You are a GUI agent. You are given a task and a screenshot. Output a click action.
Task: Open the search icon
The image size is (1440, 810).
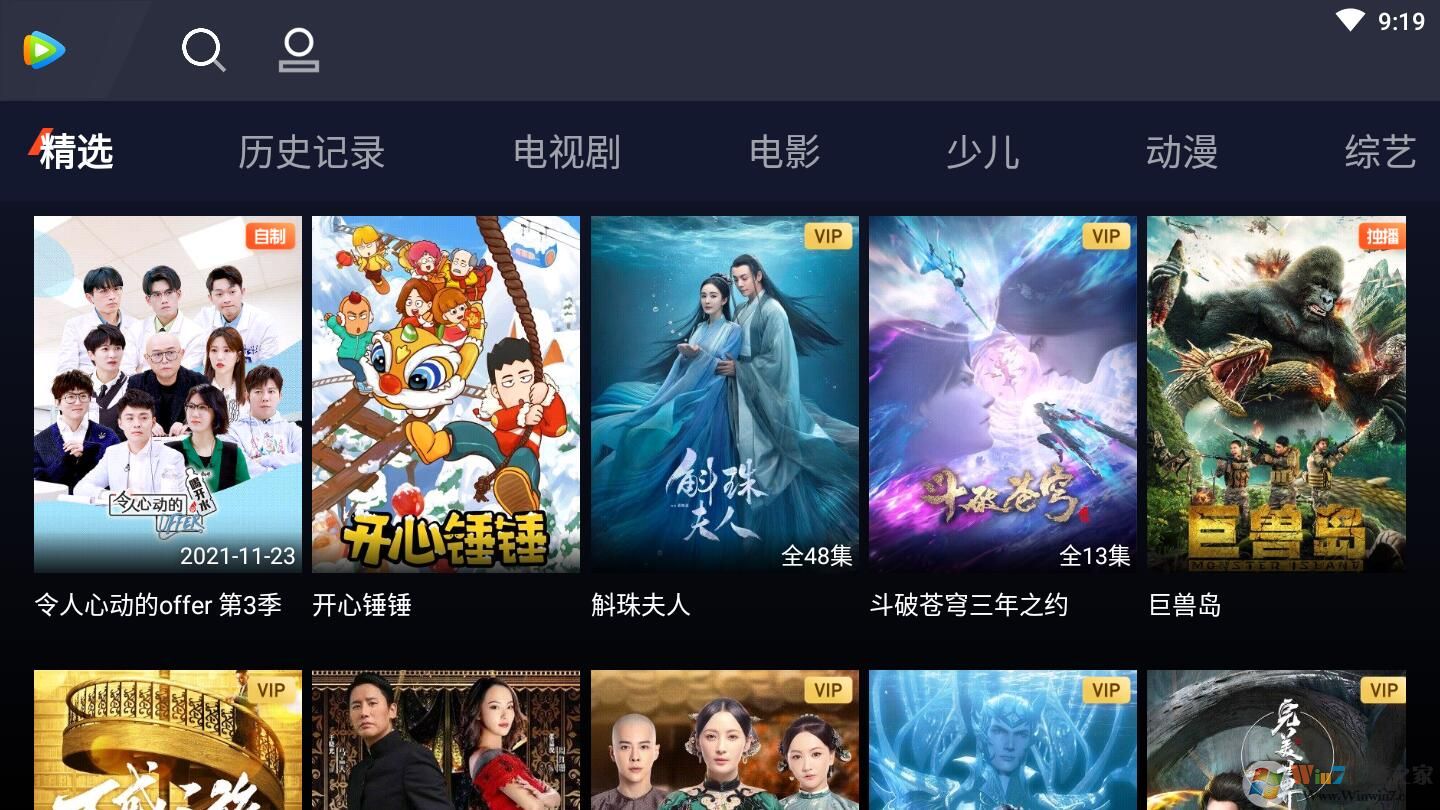tap(203, 50)
